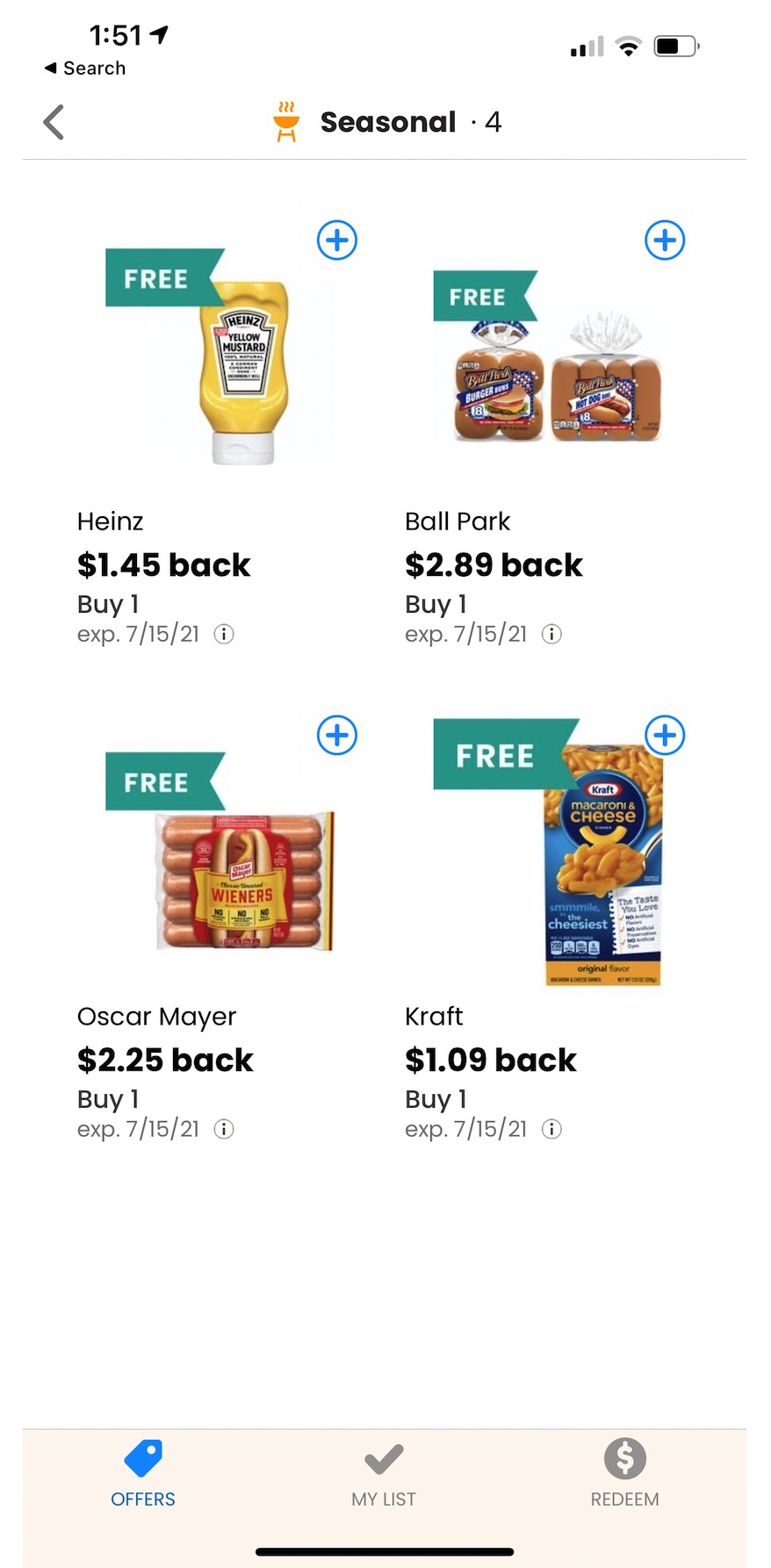The height and width of the screenshot is (1568, 771).
Task: Add the Kraft macaroni offer
Action: point(665,735)
